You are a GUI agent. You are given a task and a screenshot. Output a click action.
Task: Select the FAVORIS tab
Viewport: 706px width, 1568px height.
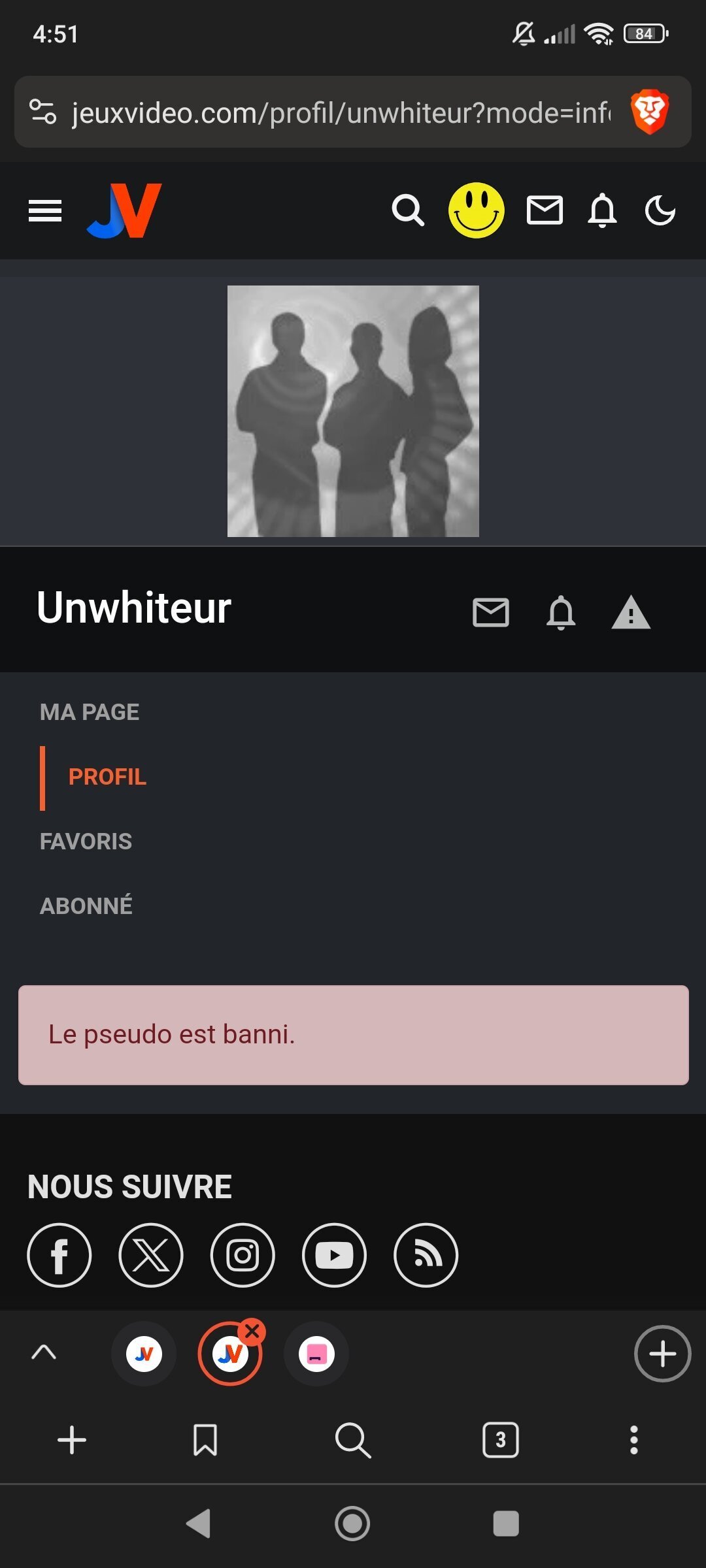(x=86, y=841)
